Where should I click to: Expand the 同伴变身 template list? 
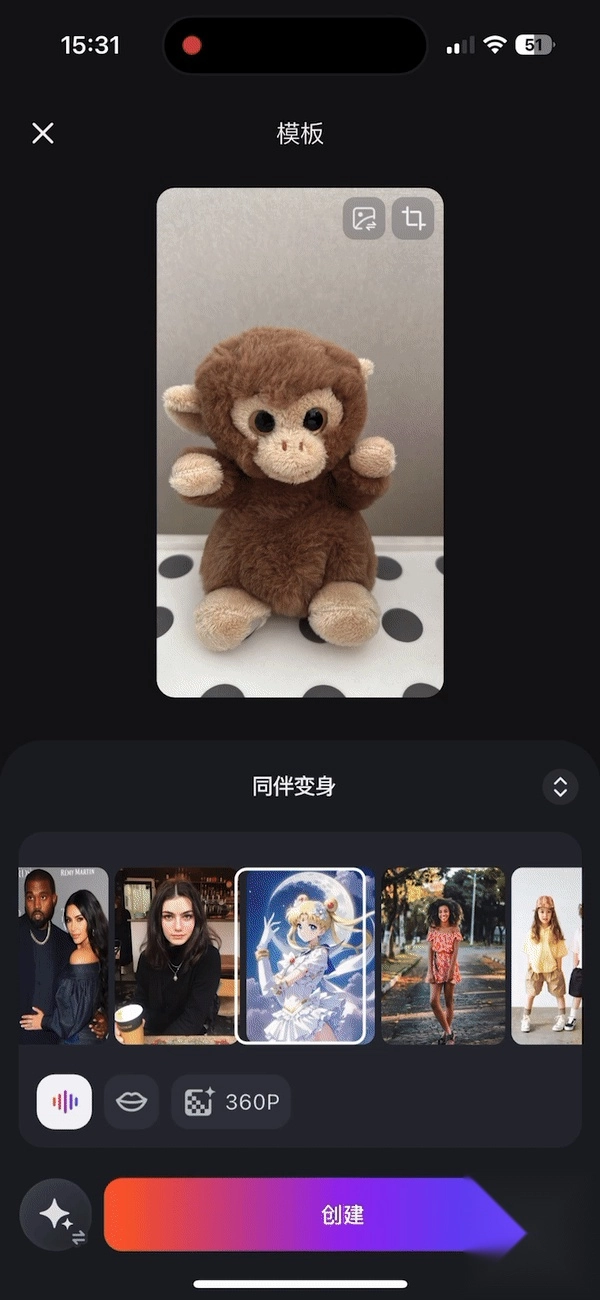[560, 786]
